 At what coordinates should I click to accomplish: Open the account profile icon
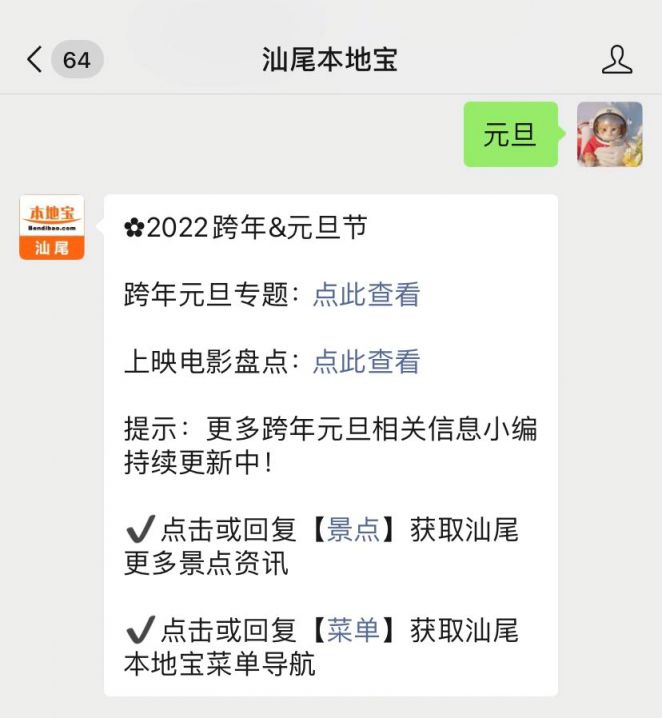617,60
